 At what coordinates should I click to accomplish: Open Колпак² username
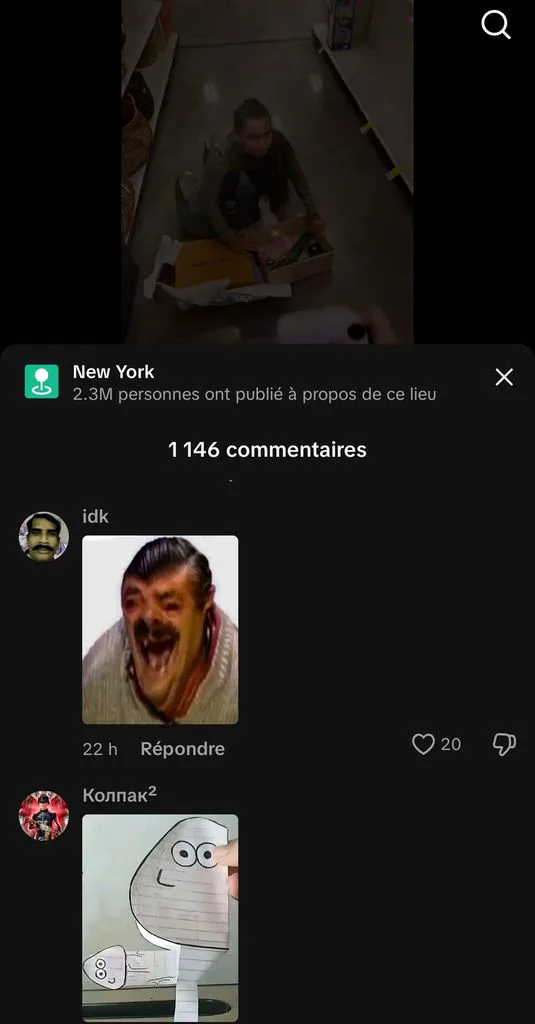coord(120,795)
